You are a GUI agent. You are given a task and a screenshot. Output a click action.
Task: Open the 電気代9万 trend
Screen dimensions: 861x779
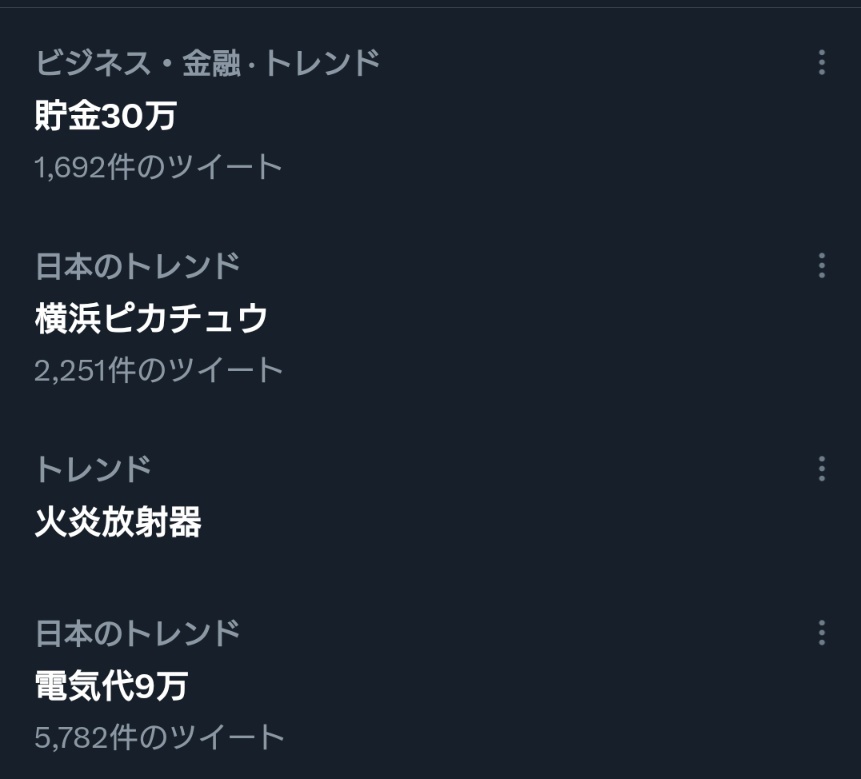tap(111, 686)
